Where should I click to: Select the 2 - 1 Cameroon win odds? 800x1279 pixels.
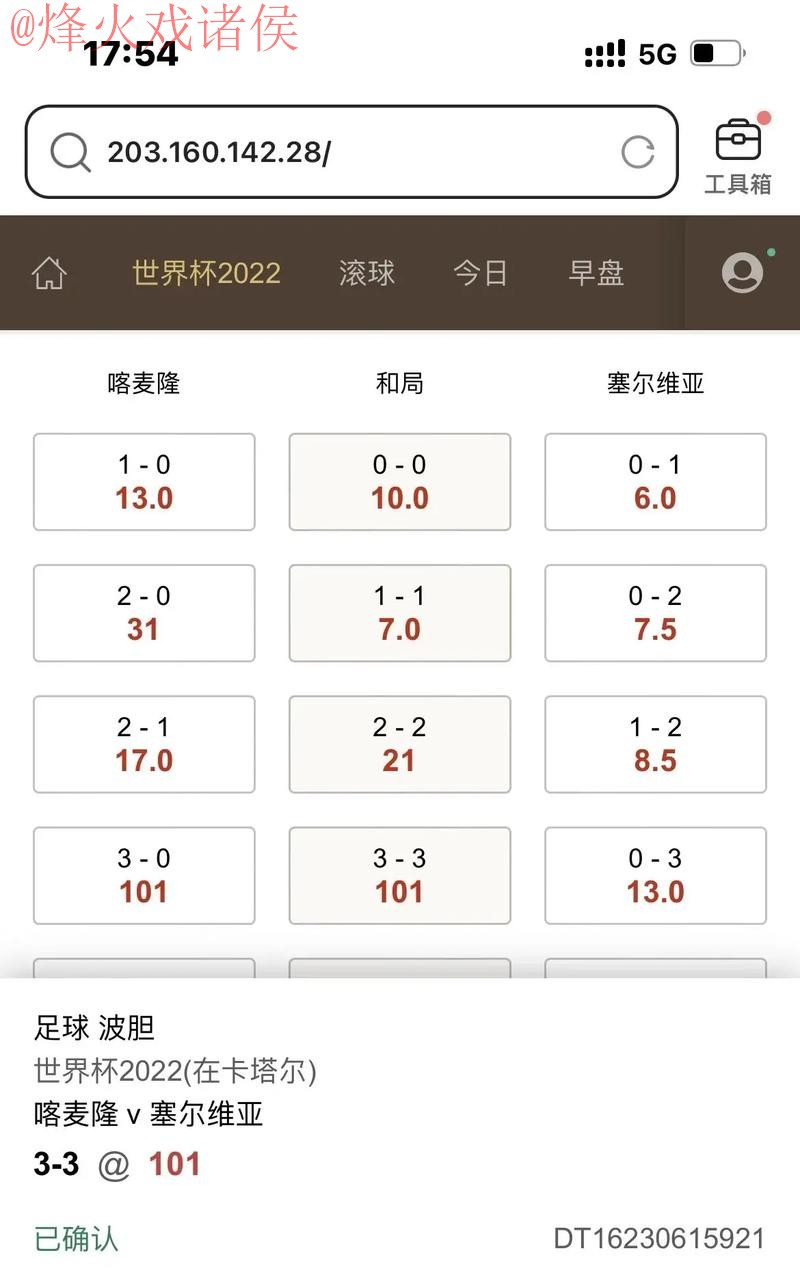click(x=143, y=744)
